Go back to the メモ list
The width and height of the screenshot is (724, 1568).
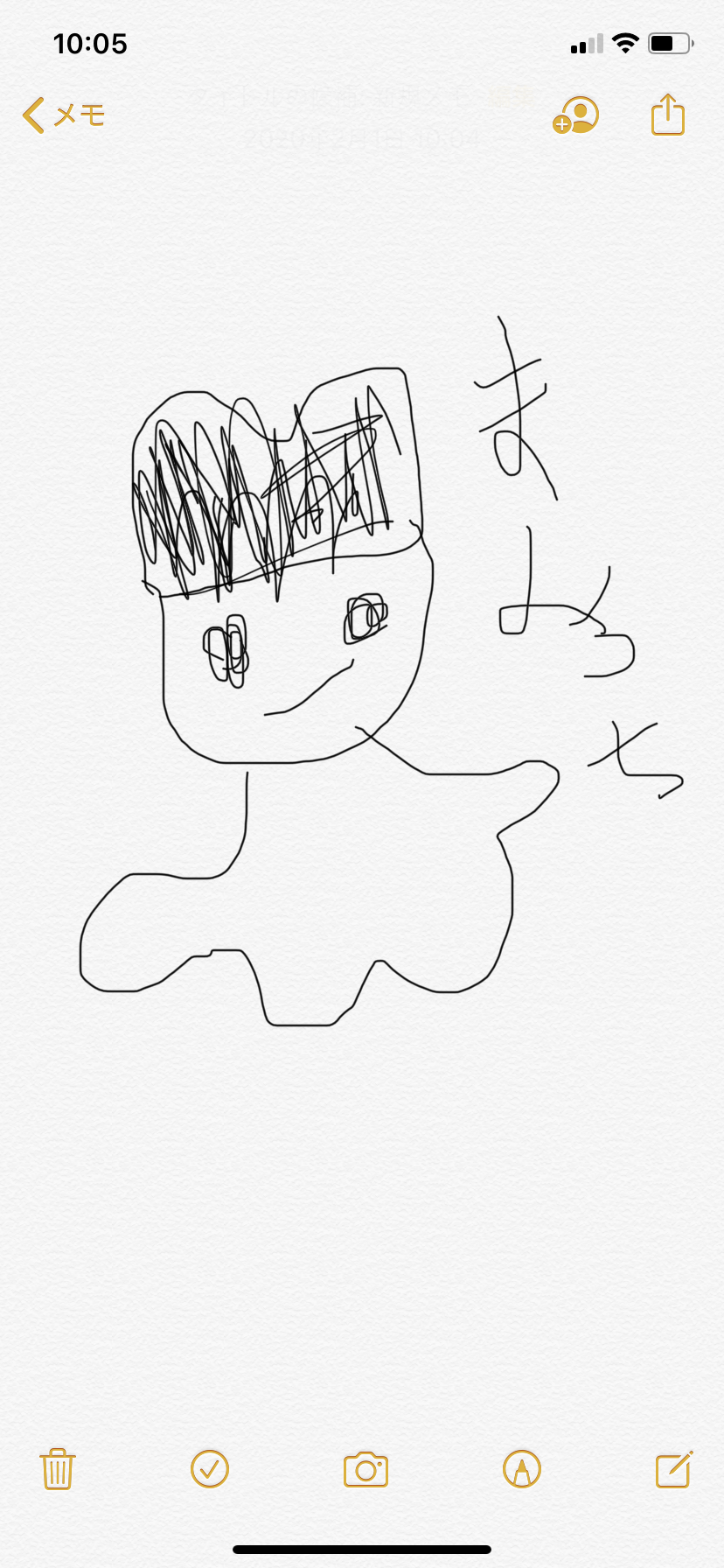(63, 115)
